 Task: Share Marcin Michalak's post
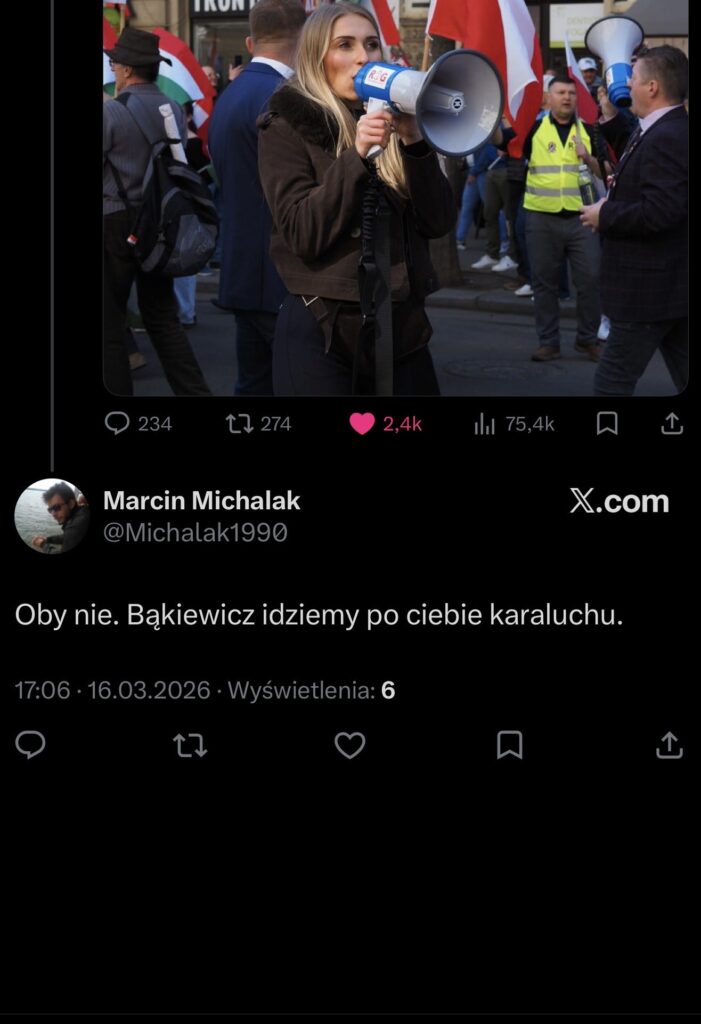(x=669, y=745)
